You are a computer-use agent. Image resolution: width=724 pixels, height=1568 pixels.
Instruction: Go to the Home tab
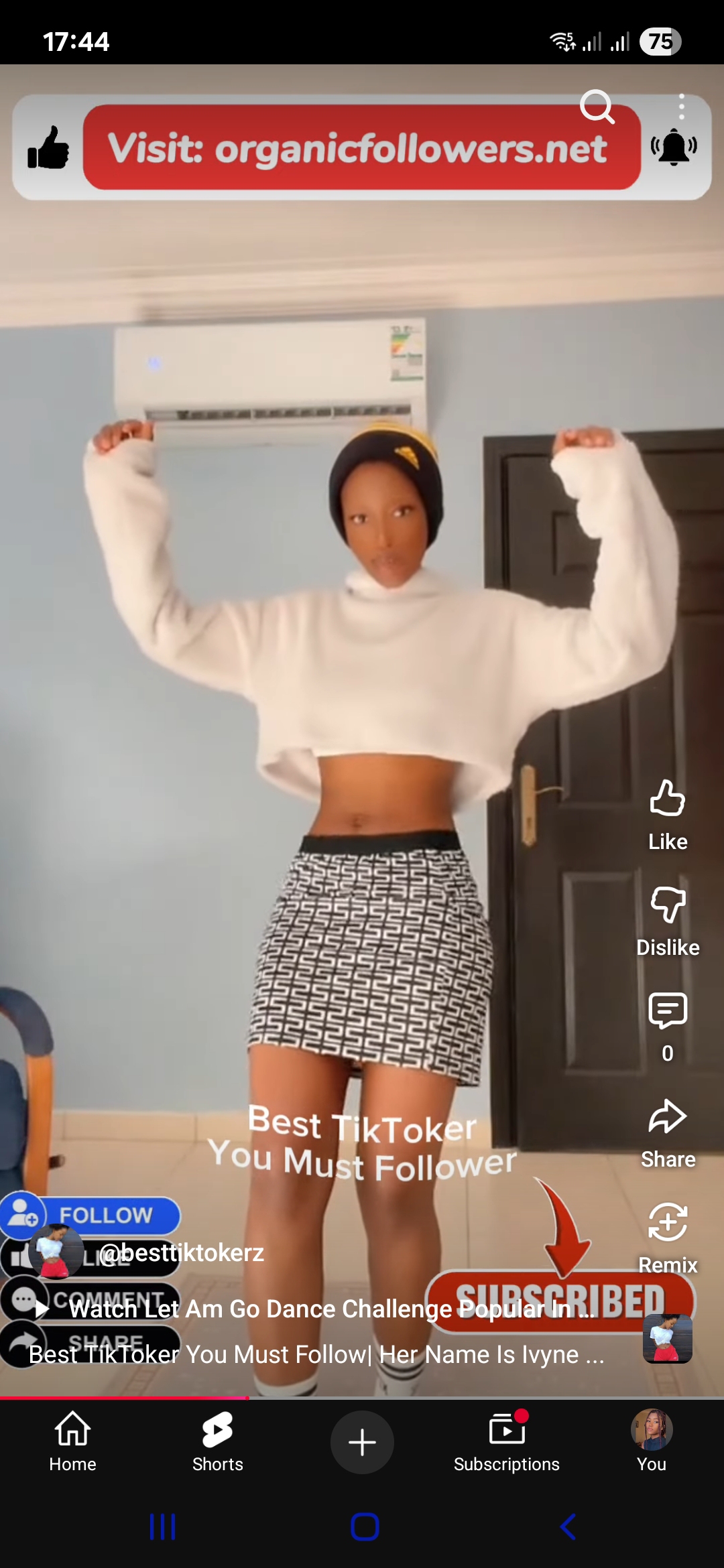pos(72,1442)
